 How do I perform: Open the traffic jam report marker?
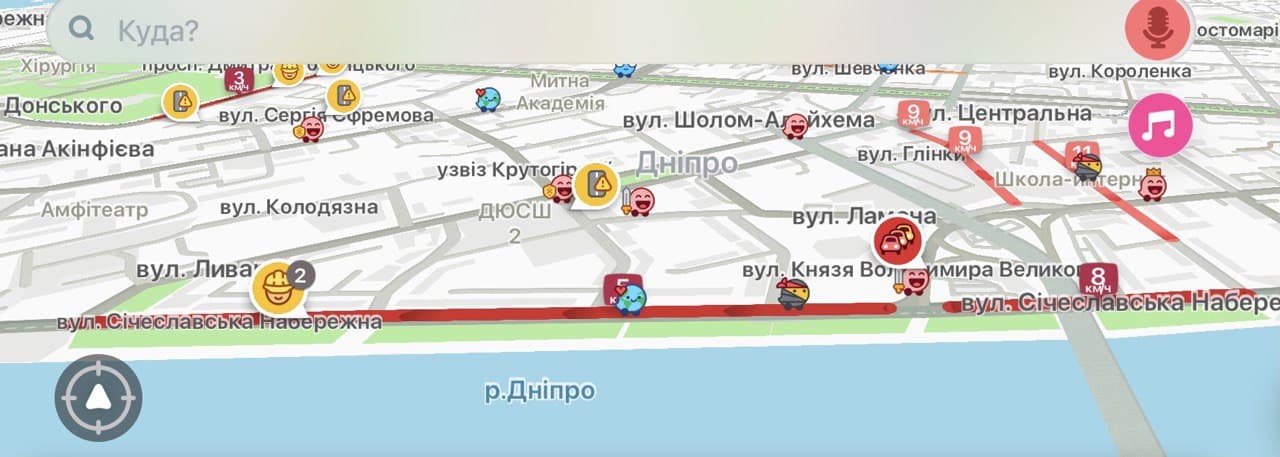pos(897,241)
